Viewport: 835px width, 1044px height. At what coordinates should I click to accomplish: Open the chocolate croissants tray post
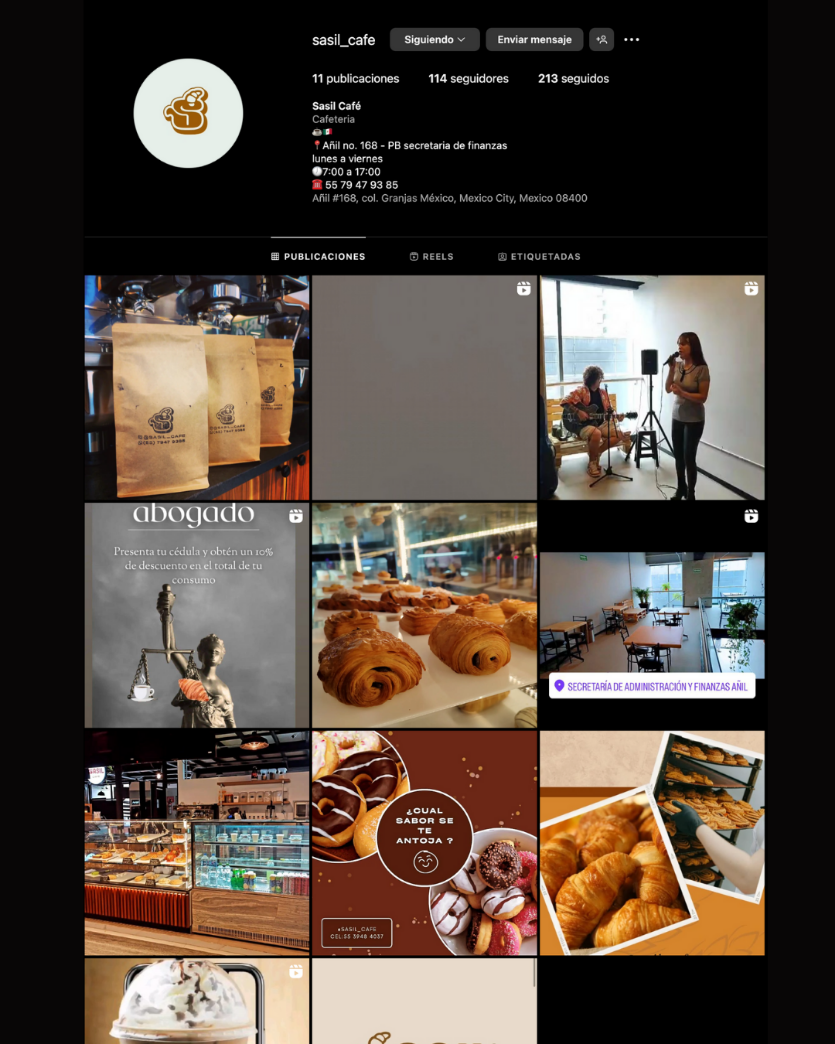(424, 616)
